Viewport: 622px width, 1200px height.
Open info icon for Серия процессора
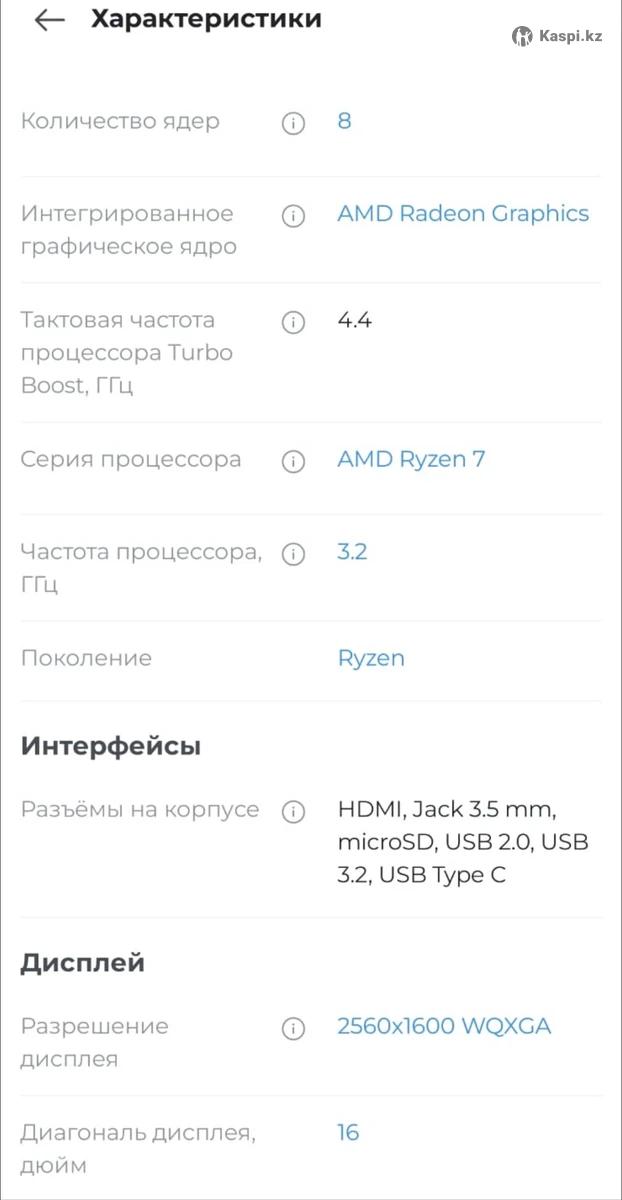[x=293, y=461]
